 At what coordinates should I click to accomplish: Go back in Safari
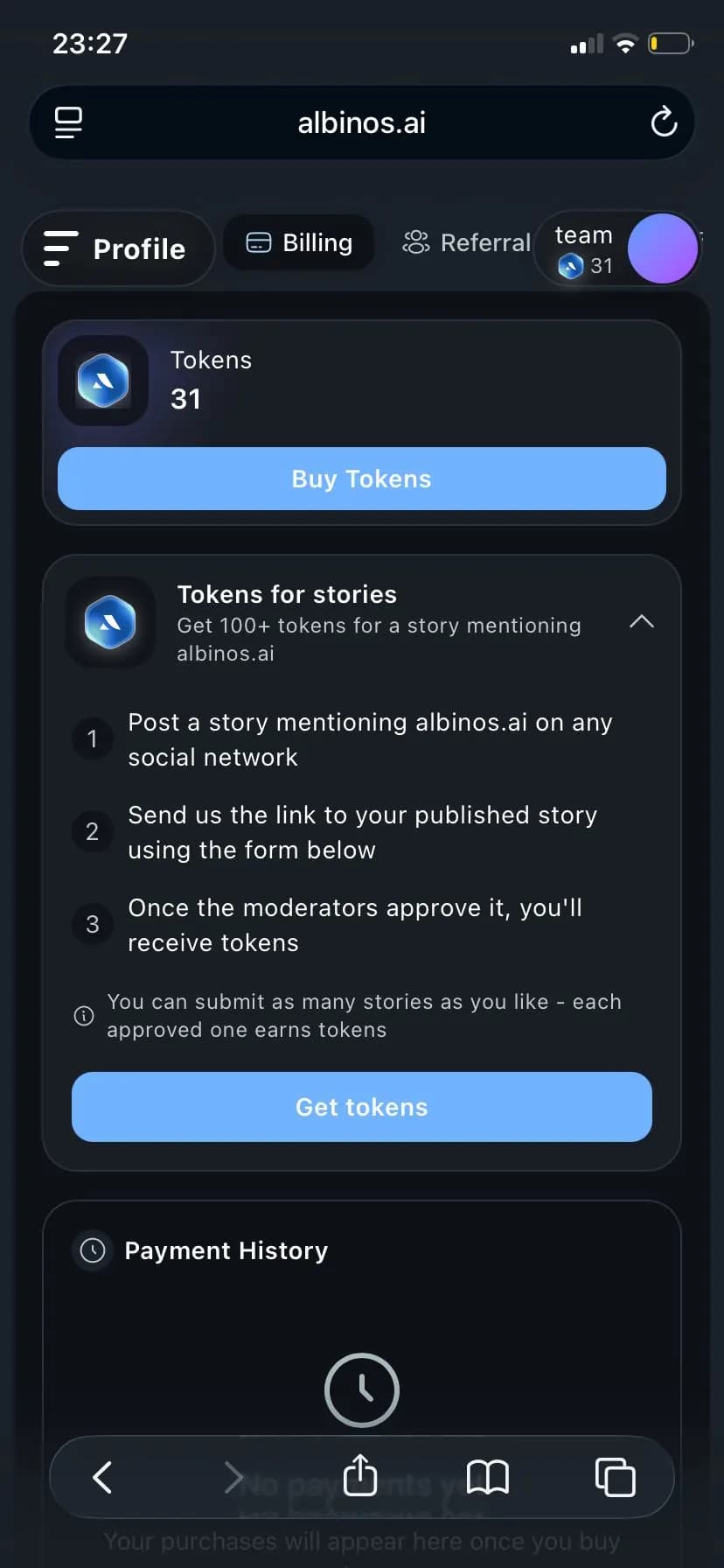coord(102,1477)
